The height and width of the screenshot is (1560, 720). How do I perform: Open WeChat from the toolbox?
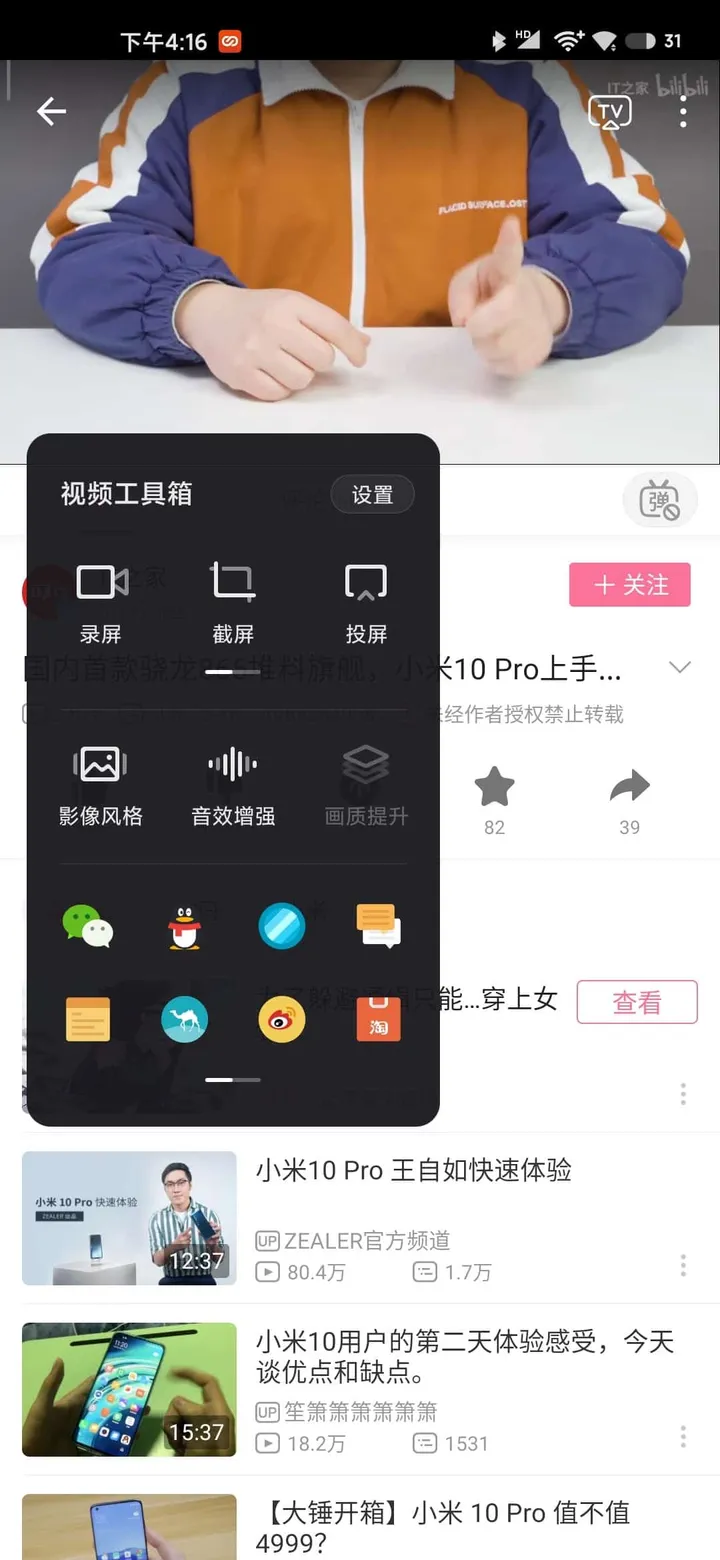click(x=87, y=926)
